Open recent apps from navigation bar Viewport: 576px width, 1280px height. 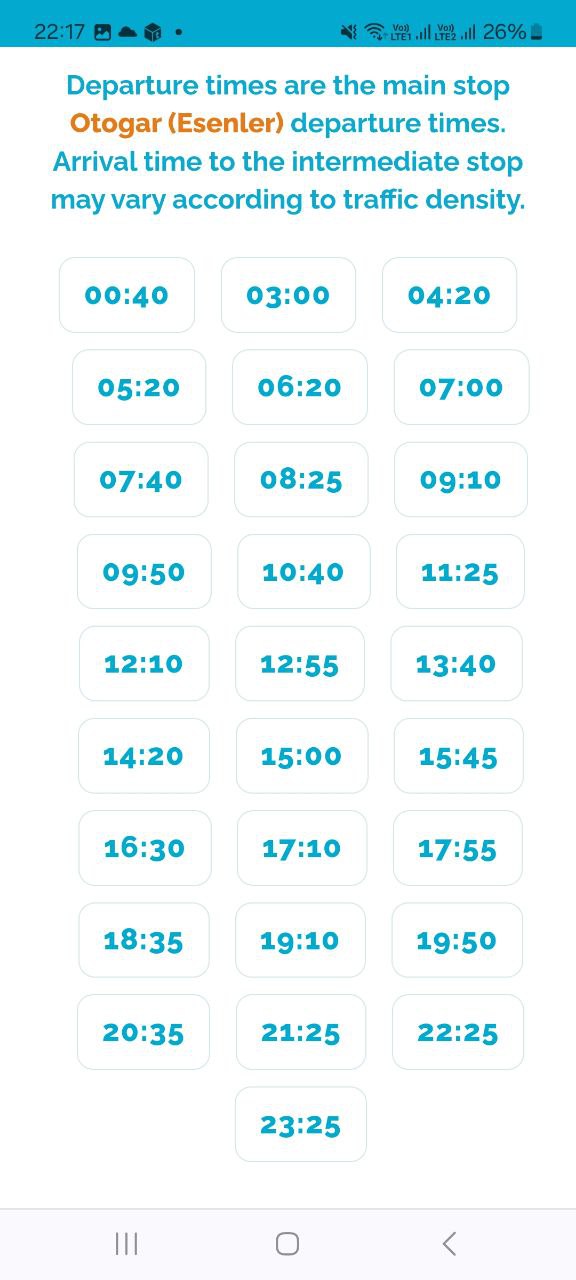point(126,1243)
